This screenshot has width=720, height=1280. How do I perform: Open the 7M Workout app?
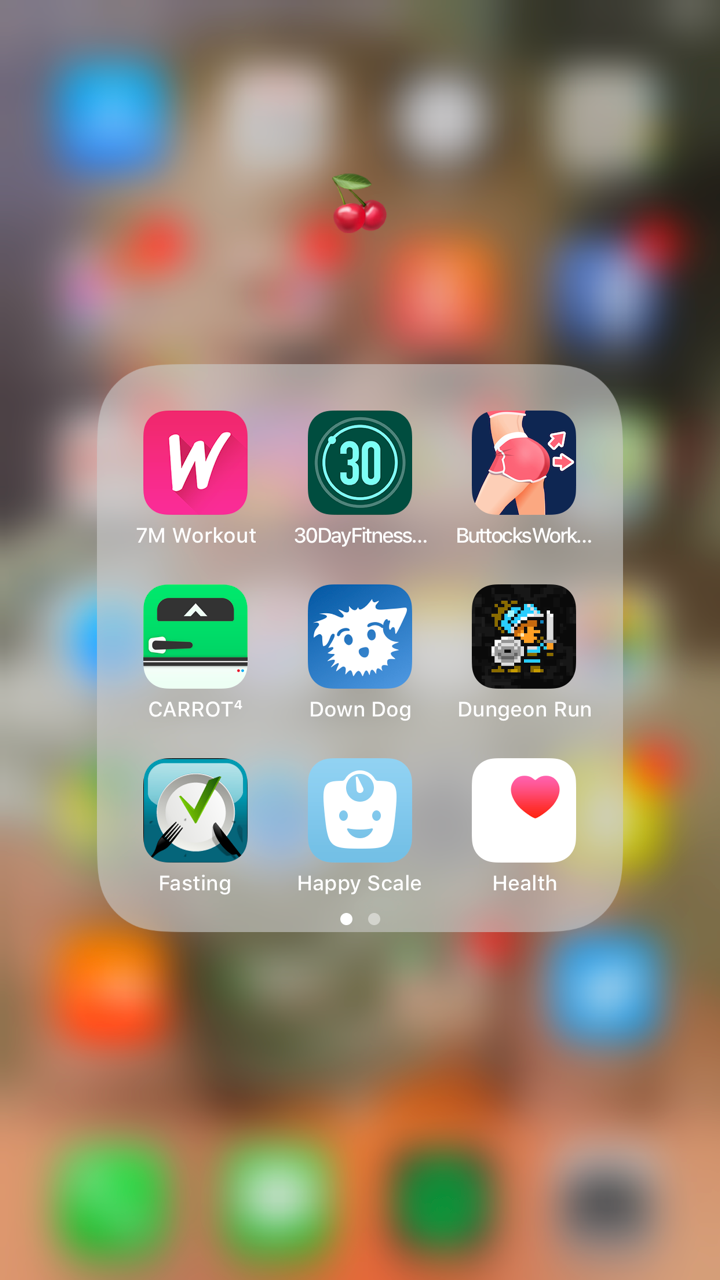click(x=195, y=463)
